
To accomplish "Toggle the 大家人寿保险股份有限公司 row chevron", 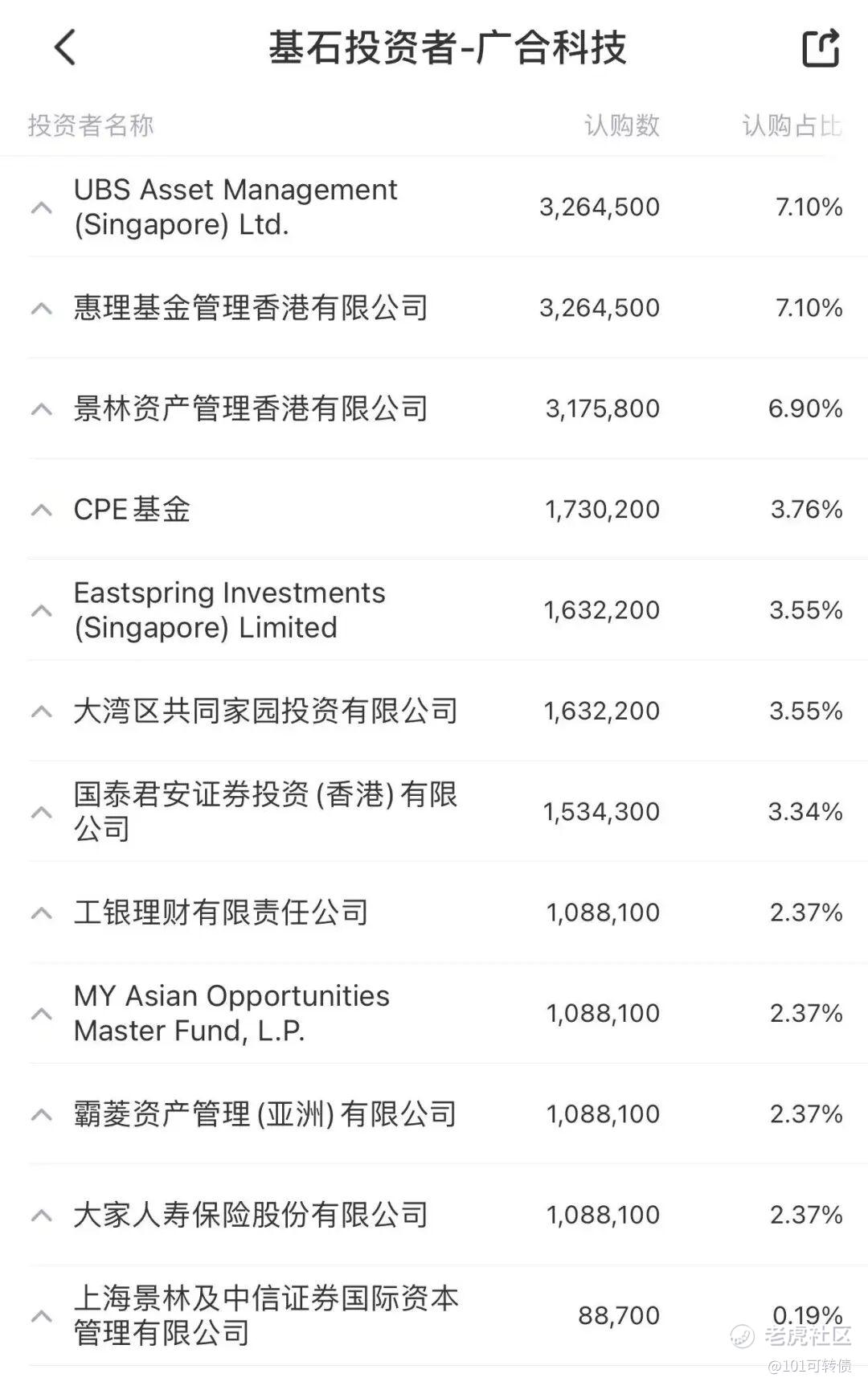I will (x=41, y=1216).
